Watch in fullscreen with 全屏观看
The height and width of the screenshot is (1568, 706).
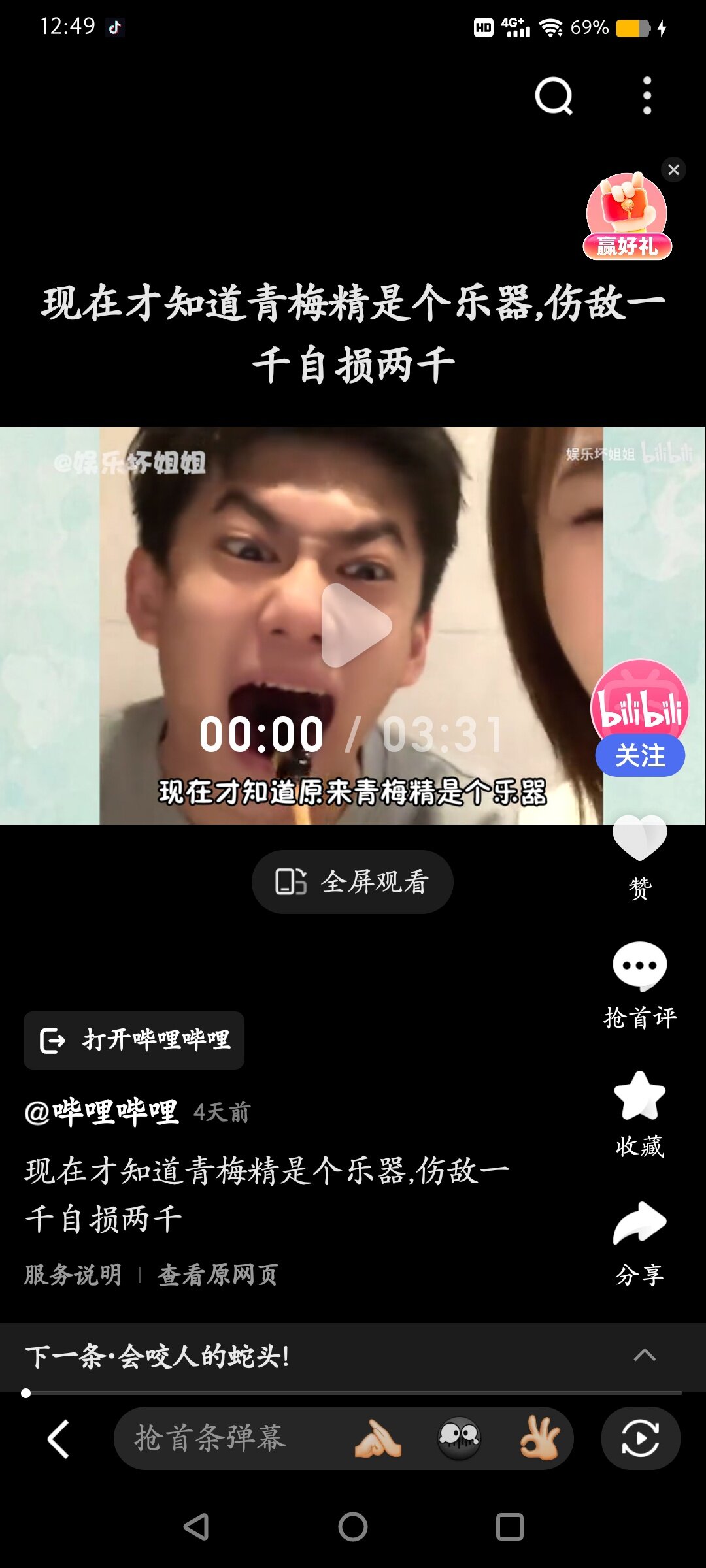[352, 881]
